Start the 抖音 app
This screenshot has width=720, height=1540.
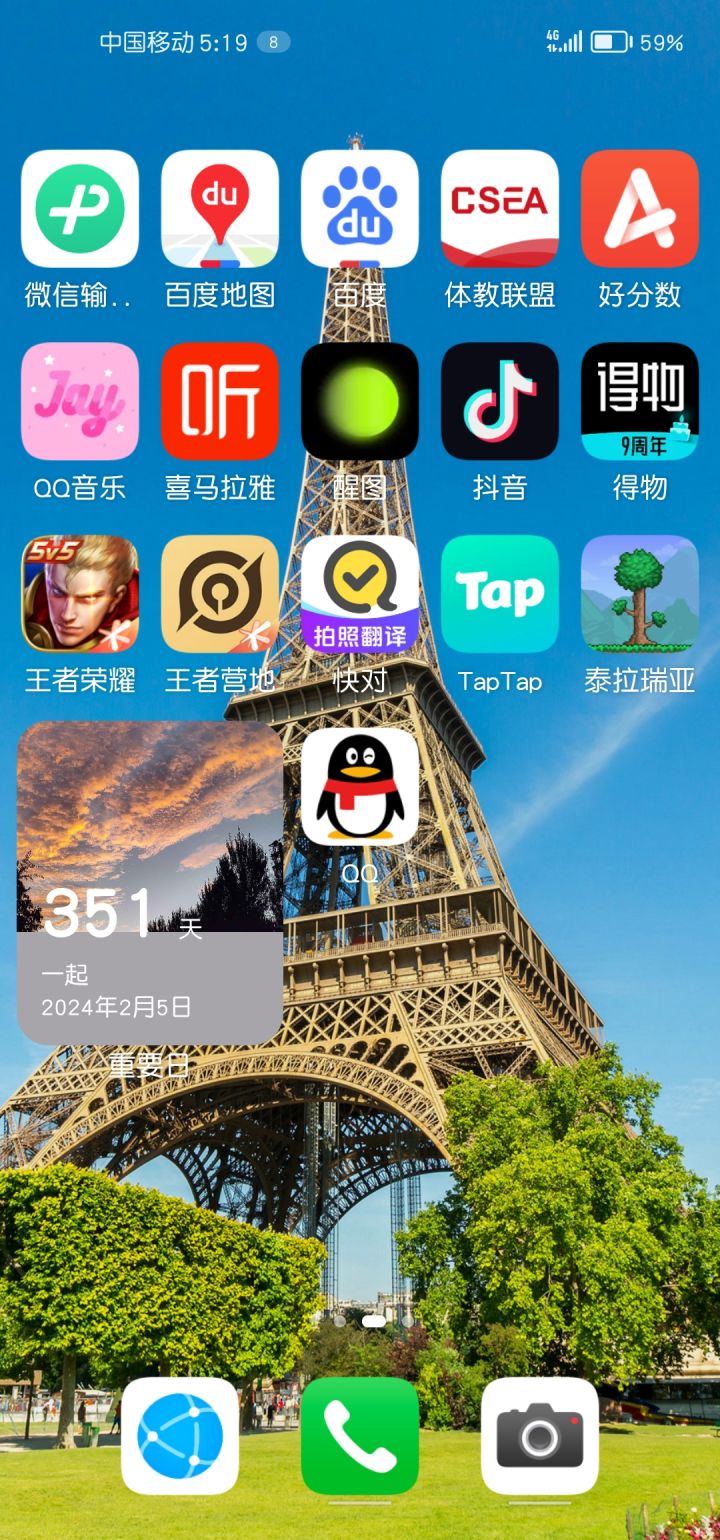[x=500, y=400]
